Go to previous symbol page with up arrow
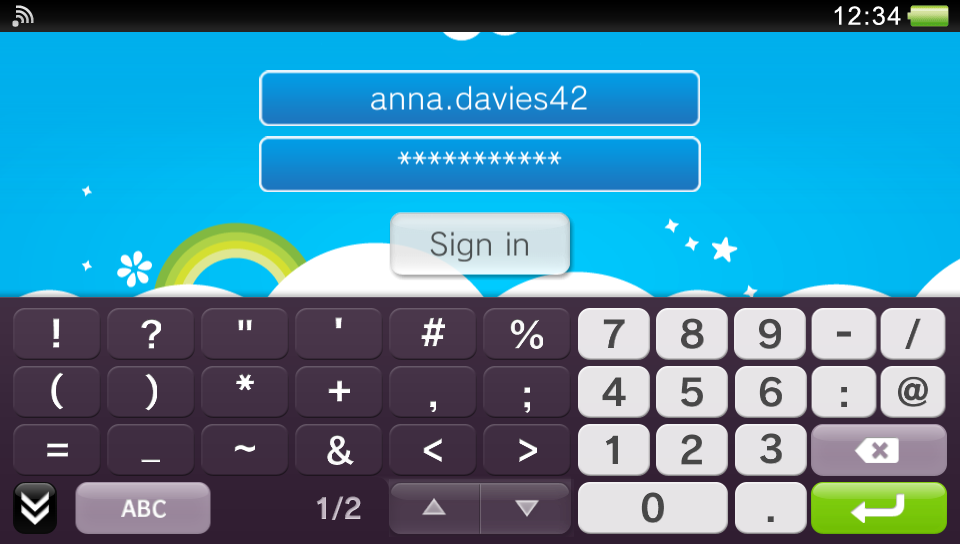The height and width of the screenshot is (544, 960). tap(434, 508)
